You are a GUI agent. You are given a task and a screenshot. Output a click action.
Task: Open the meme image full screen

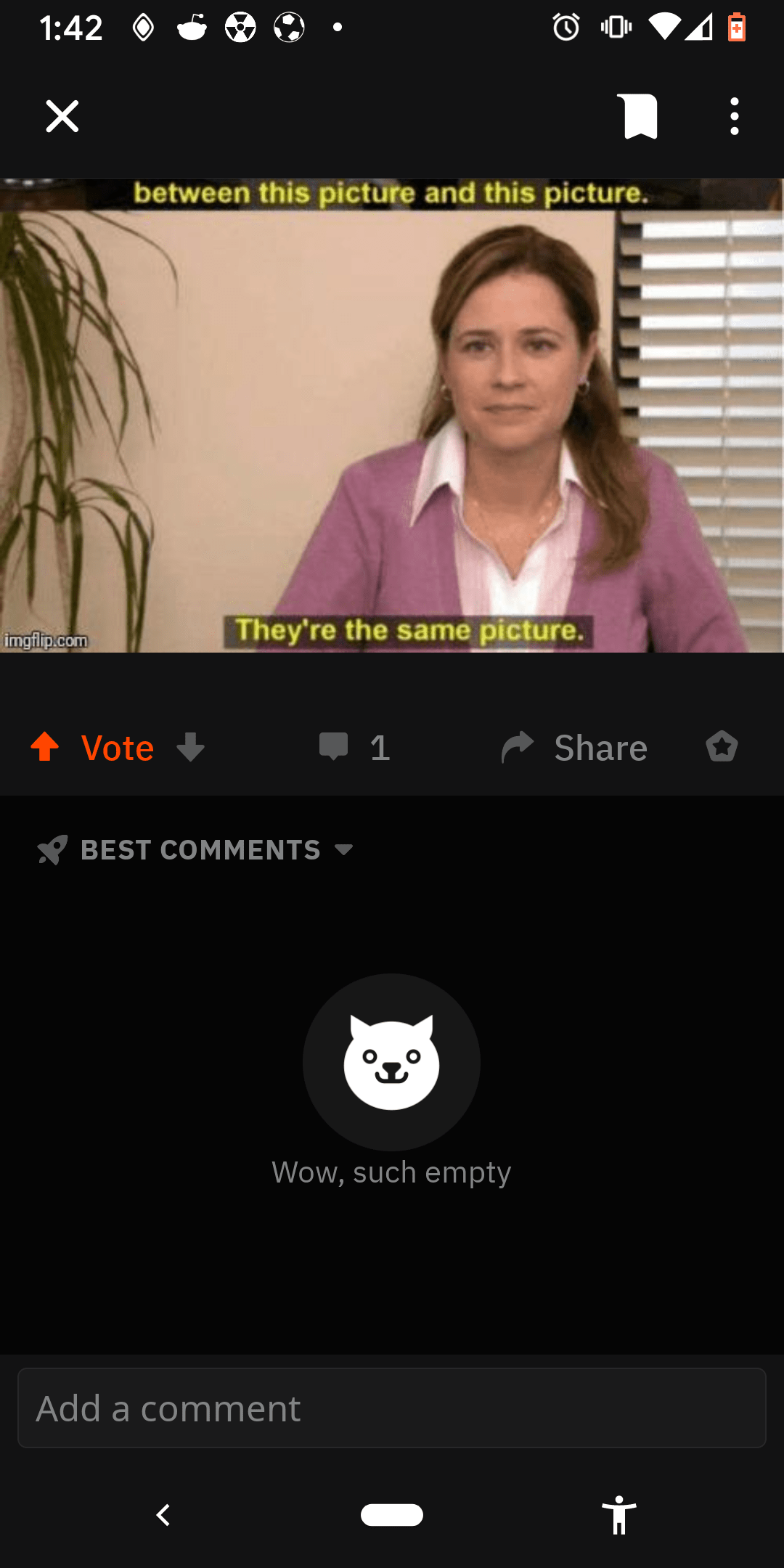coord(392,415)
